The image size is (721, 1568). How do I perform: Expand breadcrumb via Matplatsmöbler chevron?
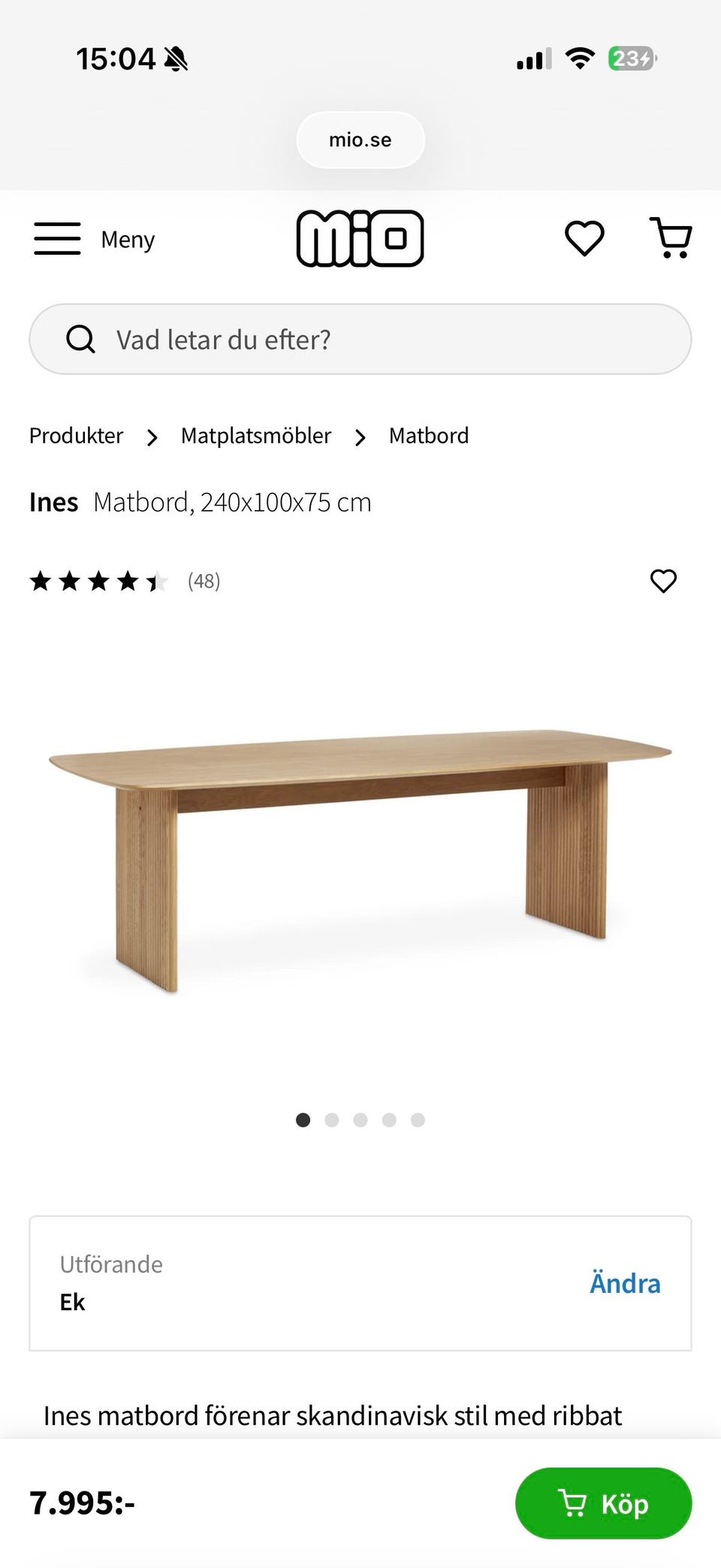tap(361, 437)
